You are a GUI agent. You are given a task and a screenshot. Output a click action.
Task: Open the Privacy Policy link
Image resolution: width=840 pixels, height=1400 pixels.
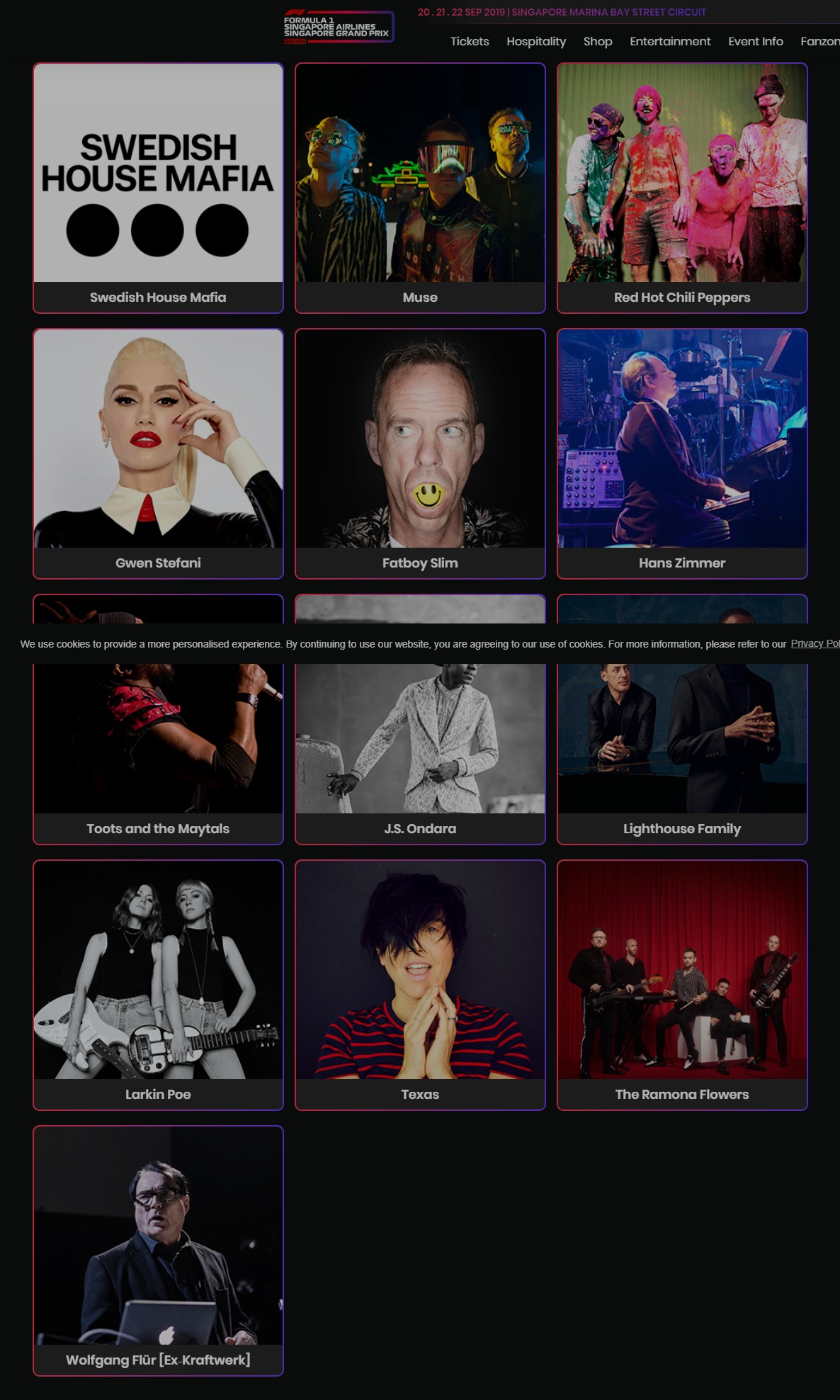815,643
